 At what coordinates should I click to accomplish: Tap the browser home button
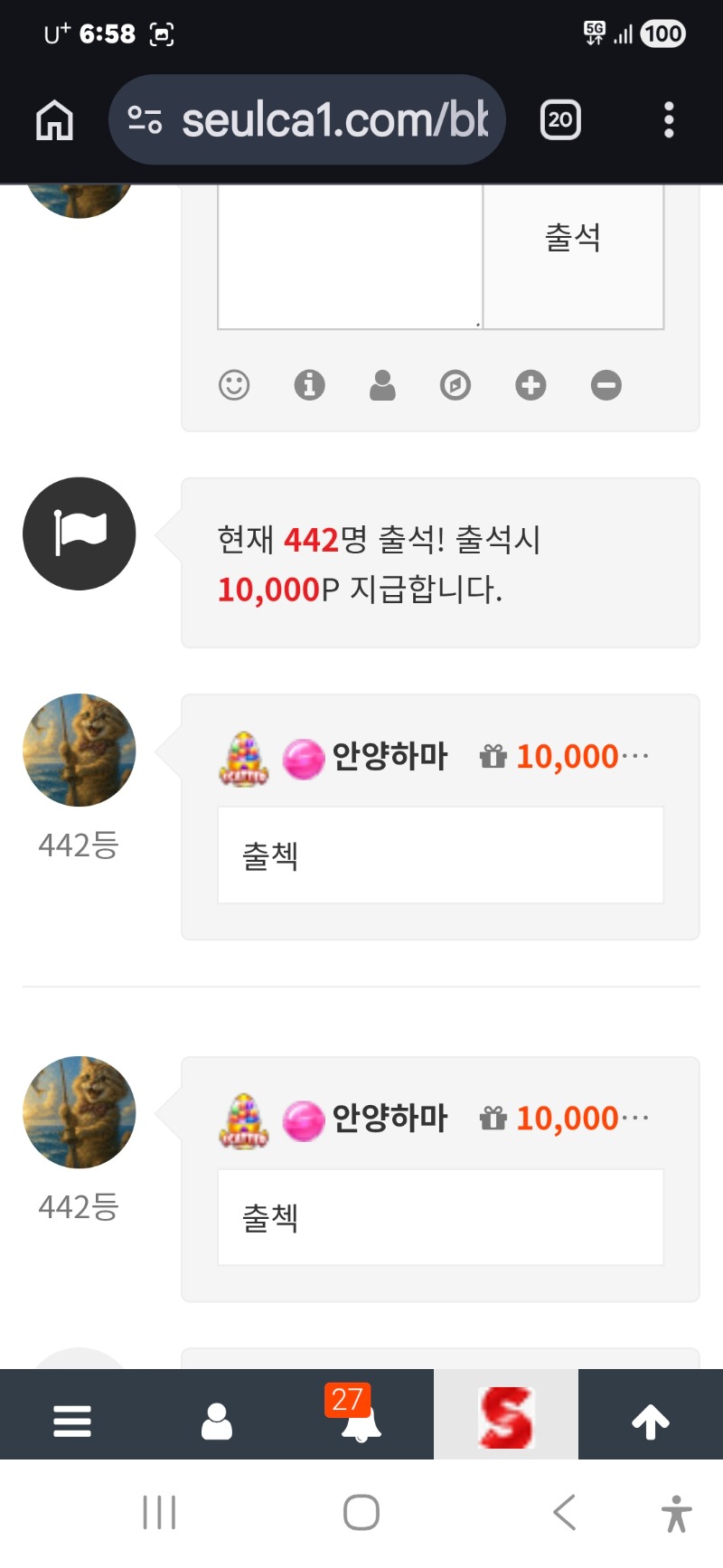[x=54, y=119]
